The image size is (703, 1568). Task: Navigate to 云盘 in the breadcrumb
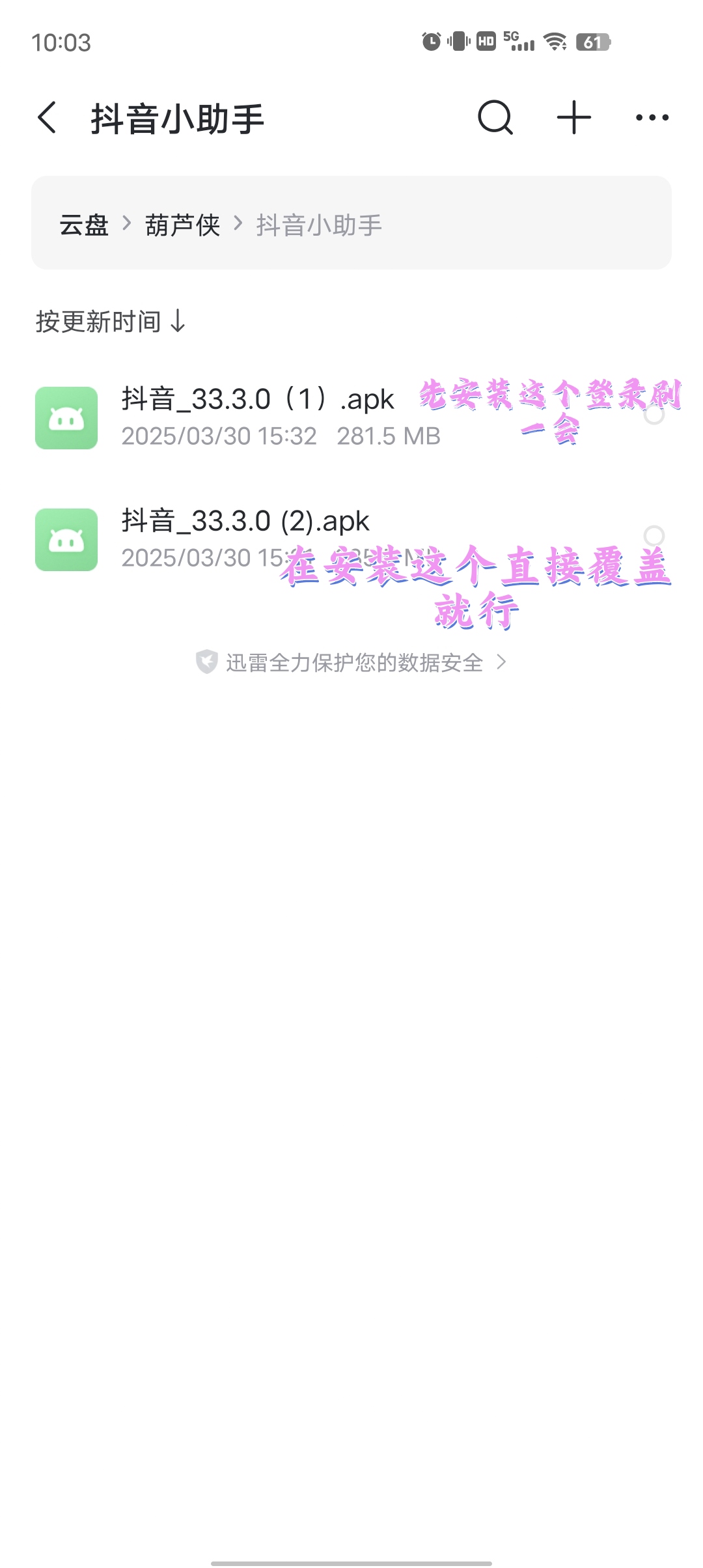tap(84, 225)
